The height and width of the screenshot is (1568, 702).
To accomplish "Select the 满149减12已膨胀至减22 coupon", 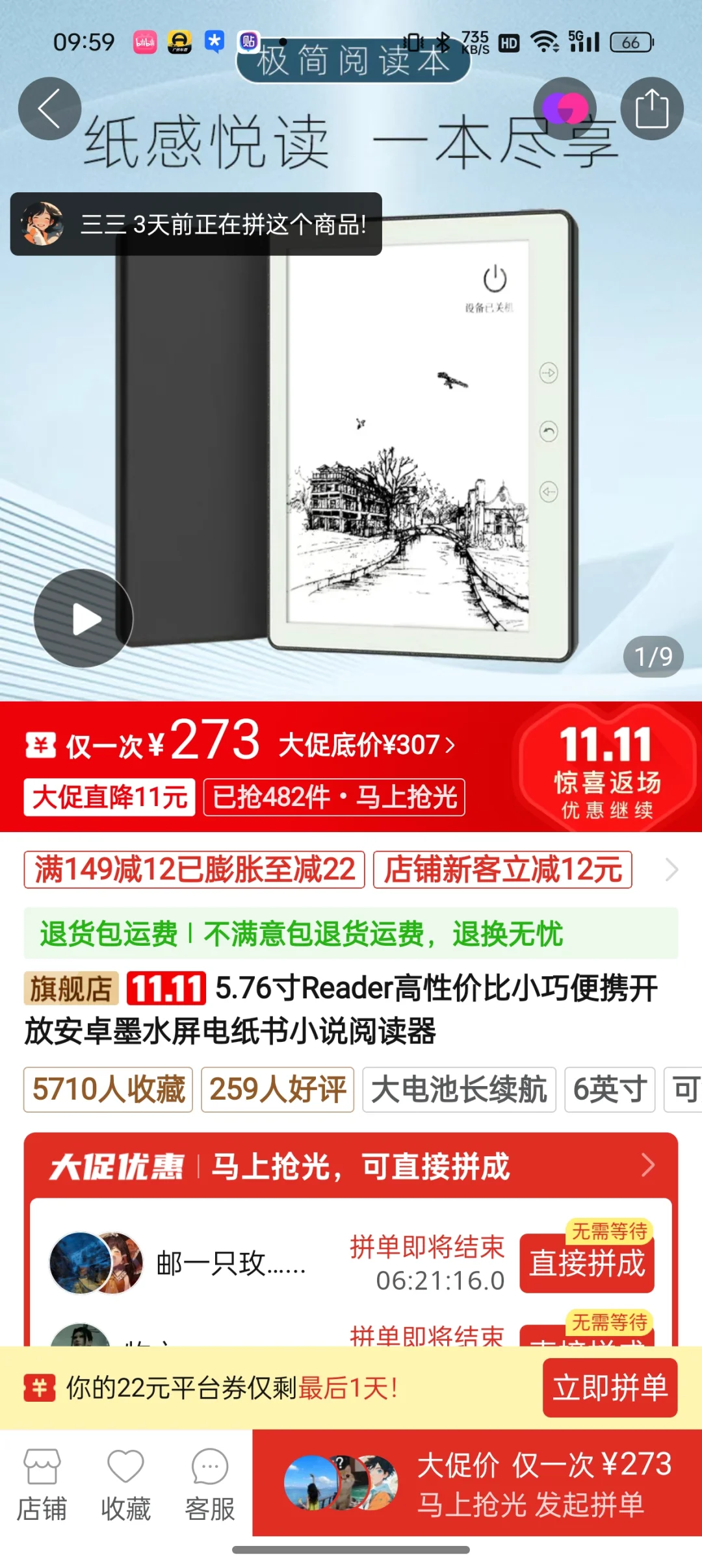I will coord(194,870).
